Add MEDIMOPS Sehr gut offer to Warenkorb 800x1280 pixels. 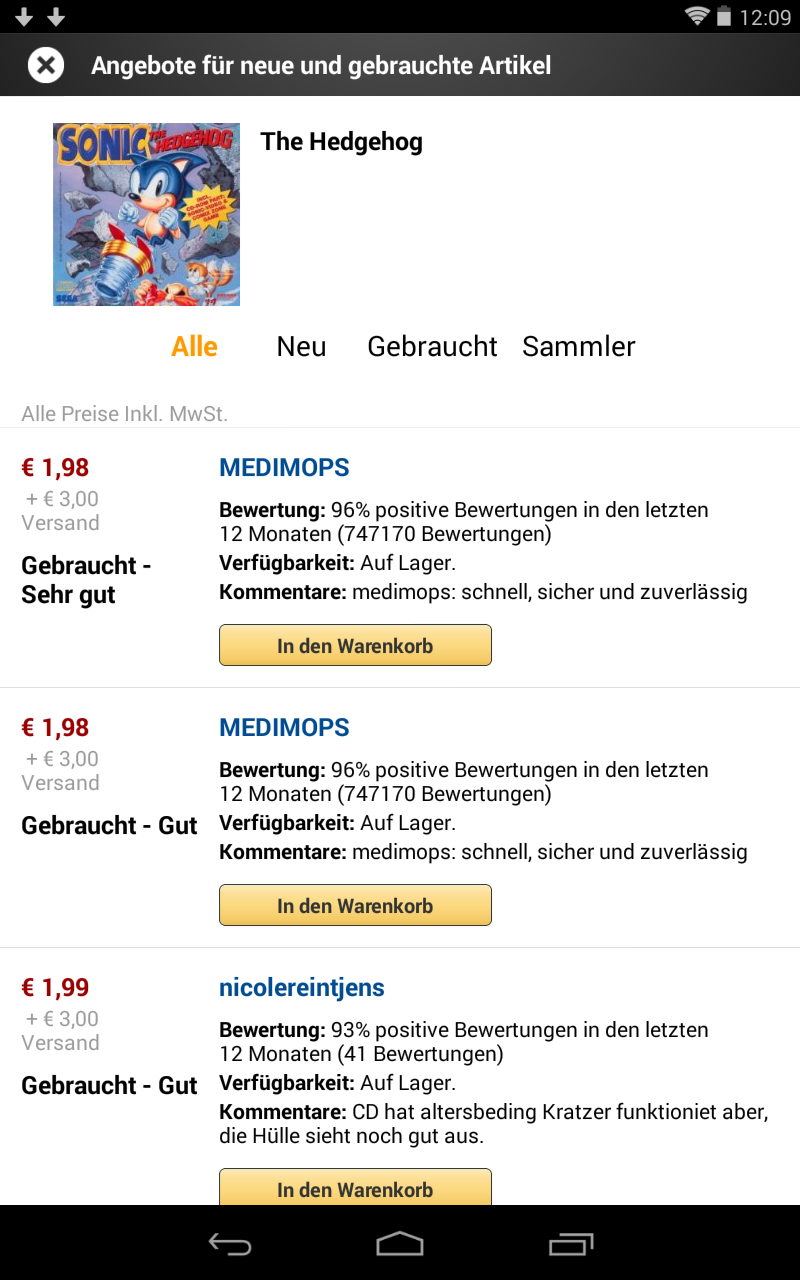(x=355, y=645)
